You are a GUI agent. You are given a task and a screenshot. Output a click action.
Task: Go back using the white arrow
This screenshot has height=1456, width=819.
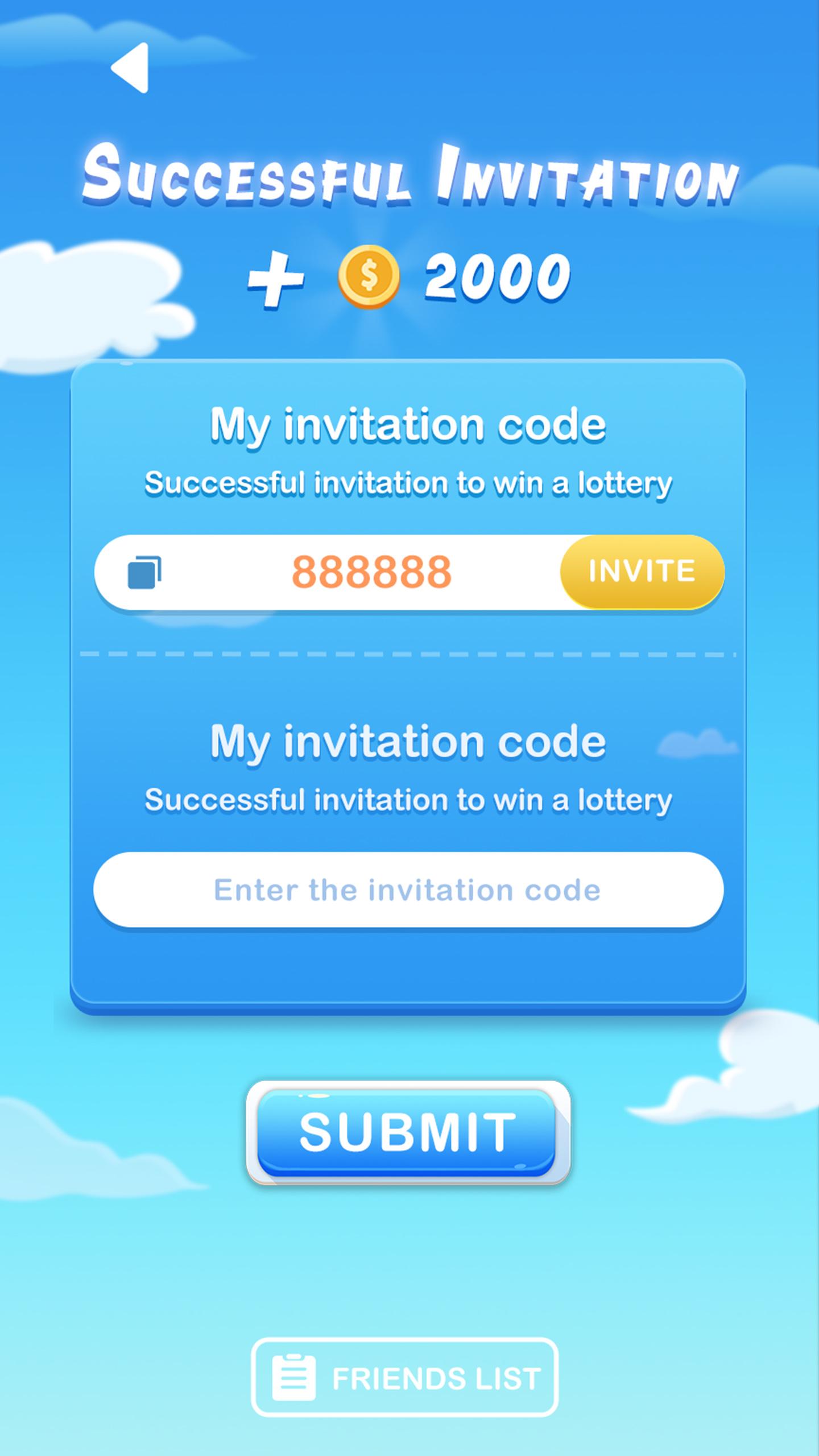[131, 68]
